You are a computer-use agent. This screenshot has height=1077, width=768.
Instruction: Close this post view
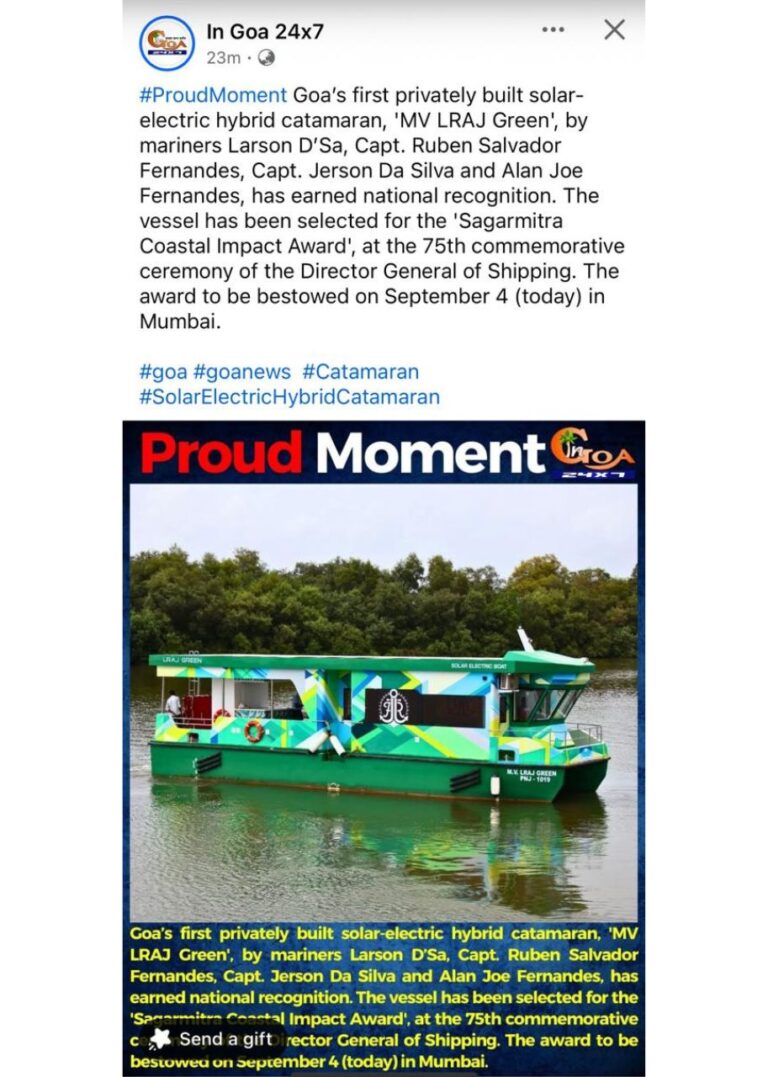point(614,30)
